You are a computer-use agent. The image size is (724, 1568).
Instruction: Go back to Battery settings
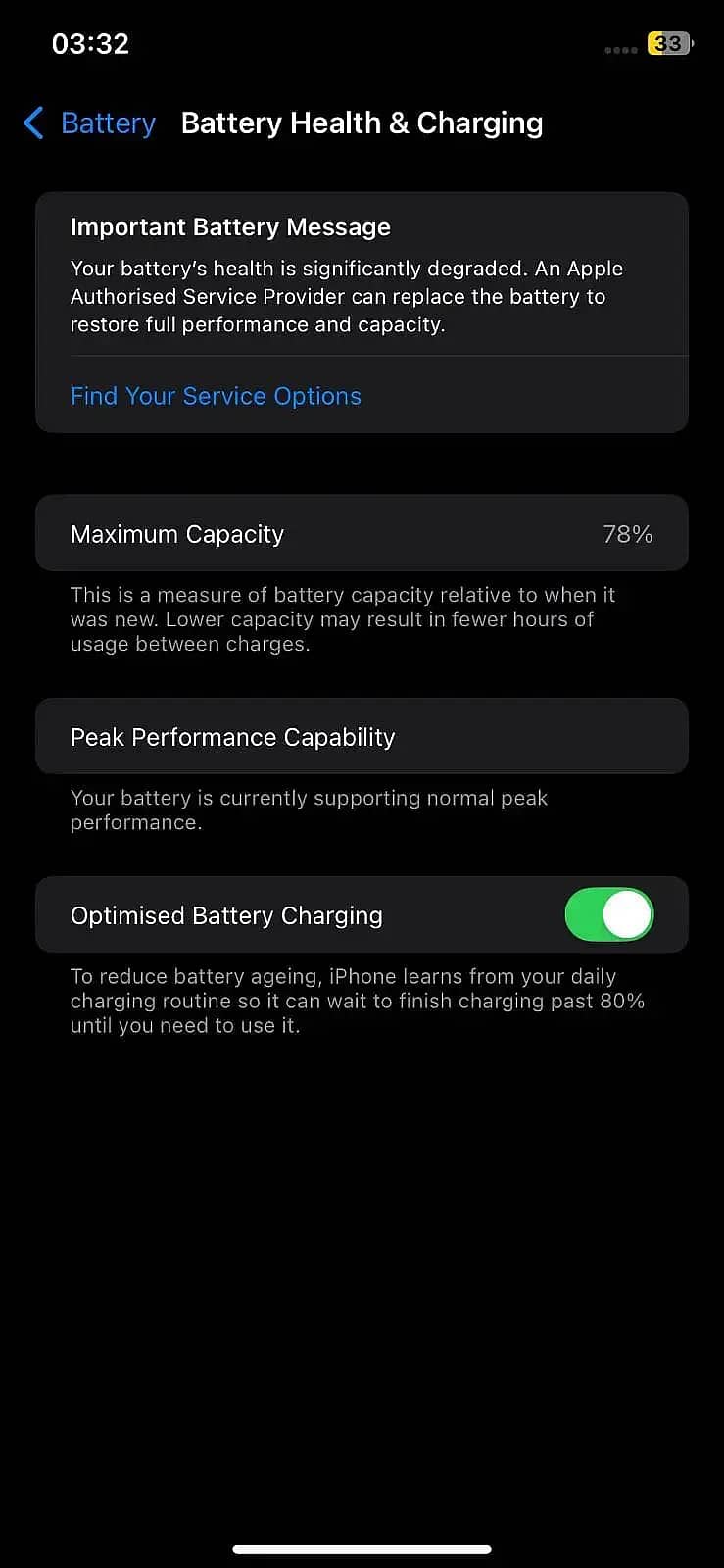90,123
